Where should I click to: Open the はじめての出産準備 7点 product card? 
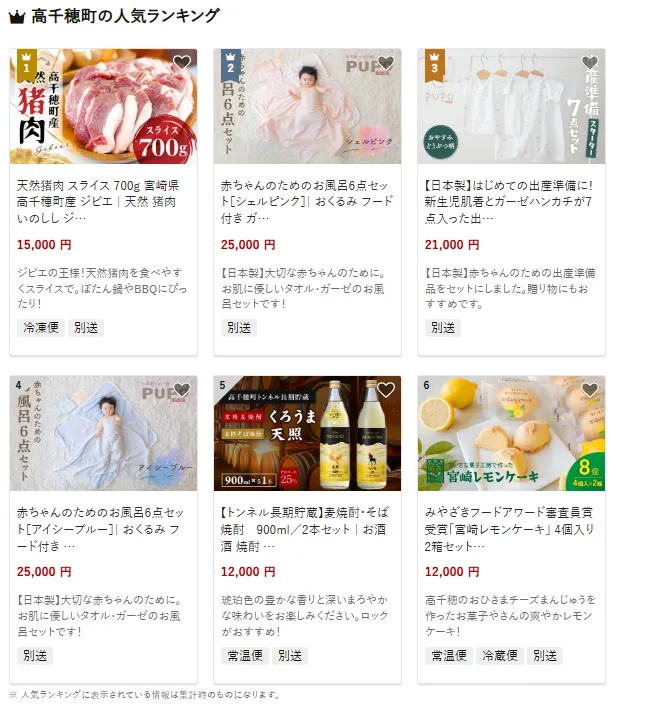pos(512,201)
